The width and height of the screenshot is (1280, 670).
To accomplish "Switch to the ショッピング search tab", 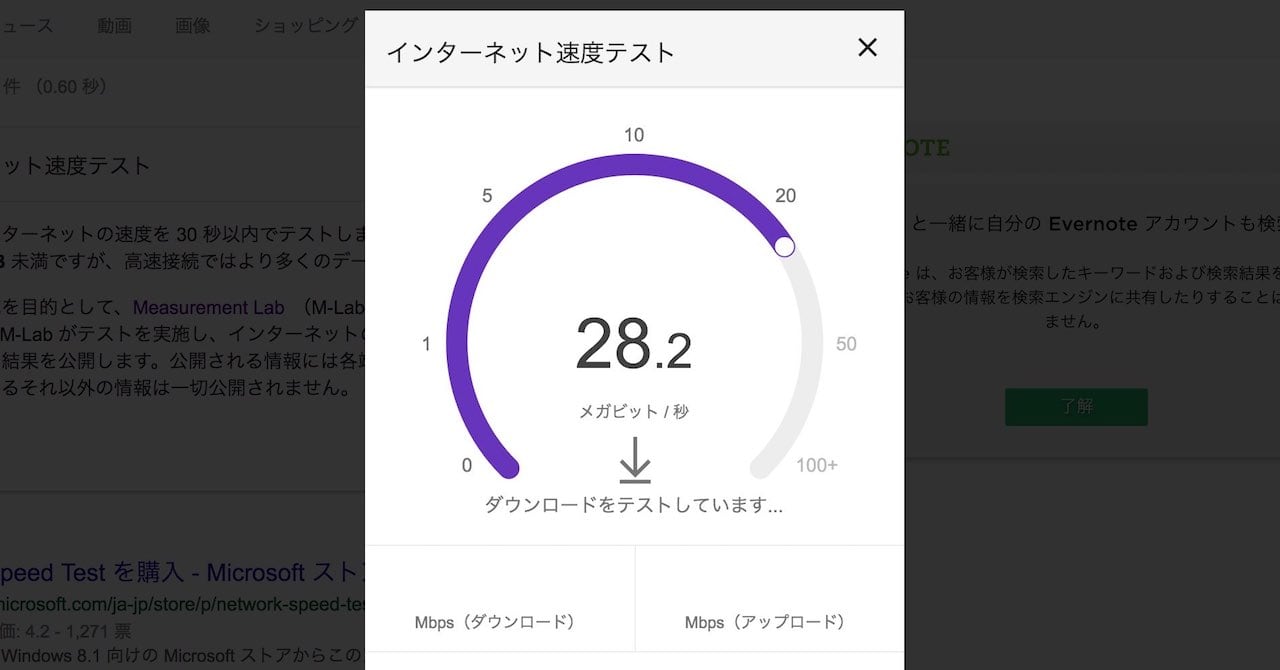I will point(305,26).
